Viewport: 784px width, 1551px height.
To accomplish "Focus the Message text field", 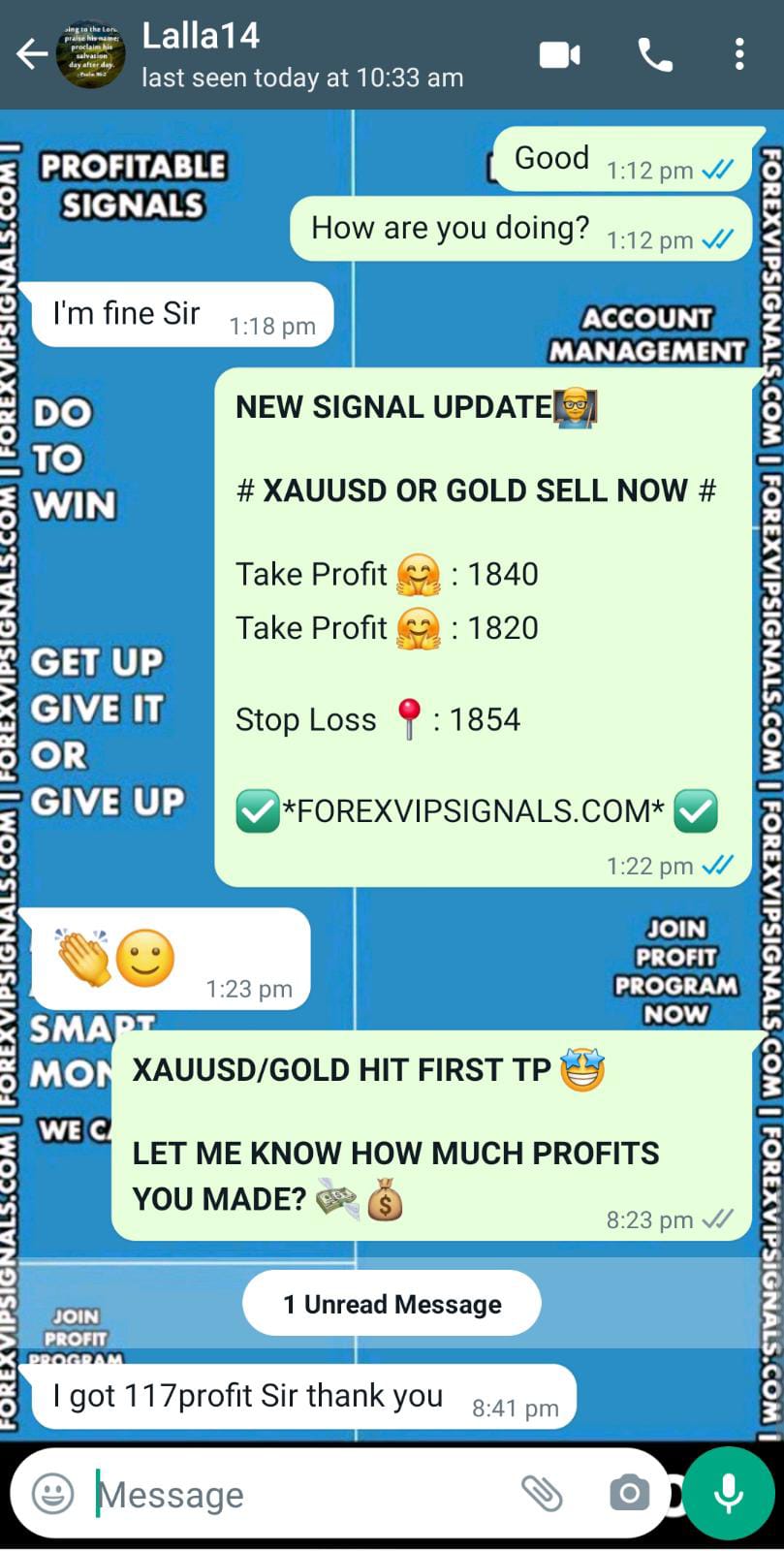I will click(x=291, y=1494).
